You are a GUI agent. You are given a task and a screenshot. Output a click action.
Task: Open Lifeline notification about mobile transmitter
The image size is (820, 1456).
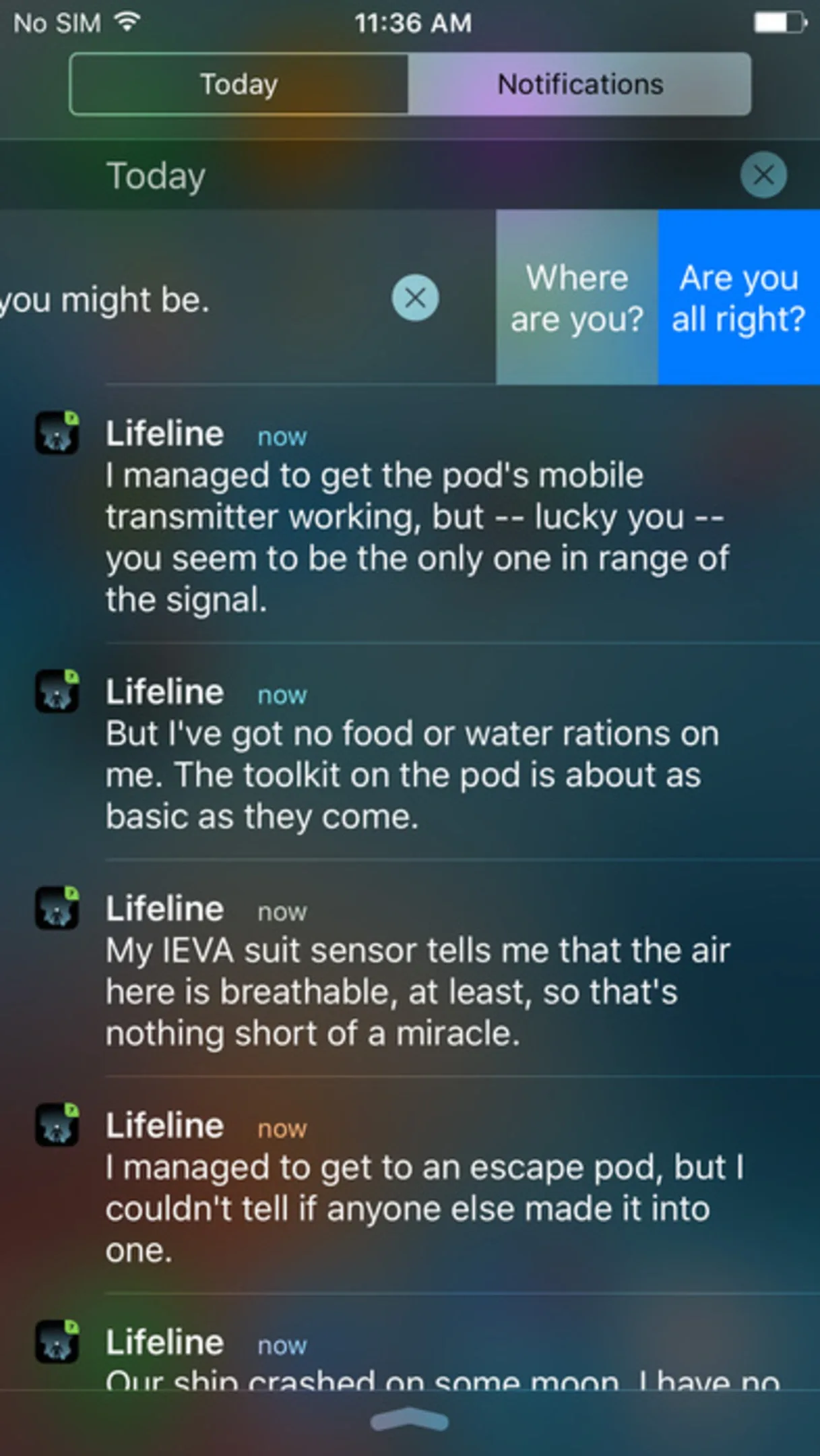[418, 517]
